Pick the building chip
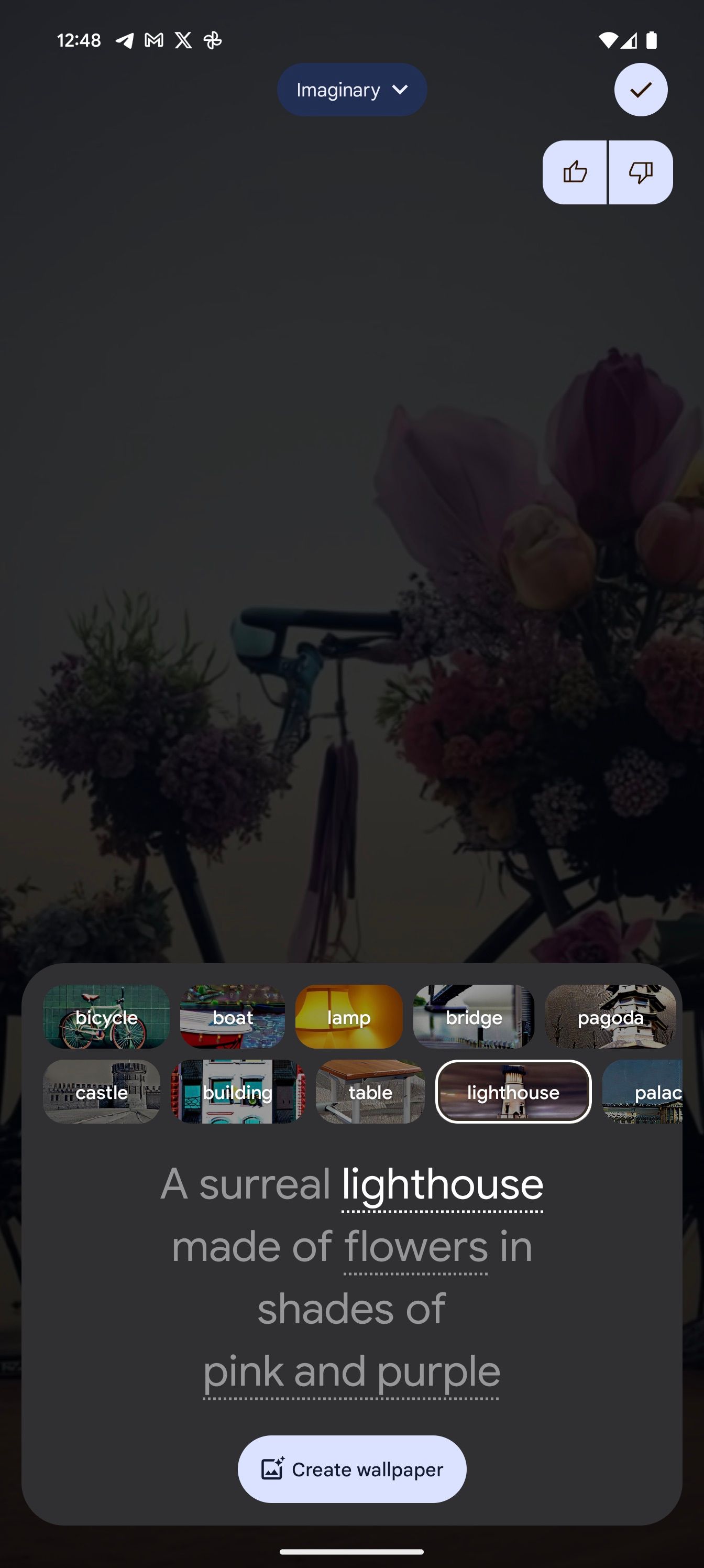704x1568 pixels. [238, 1092]
